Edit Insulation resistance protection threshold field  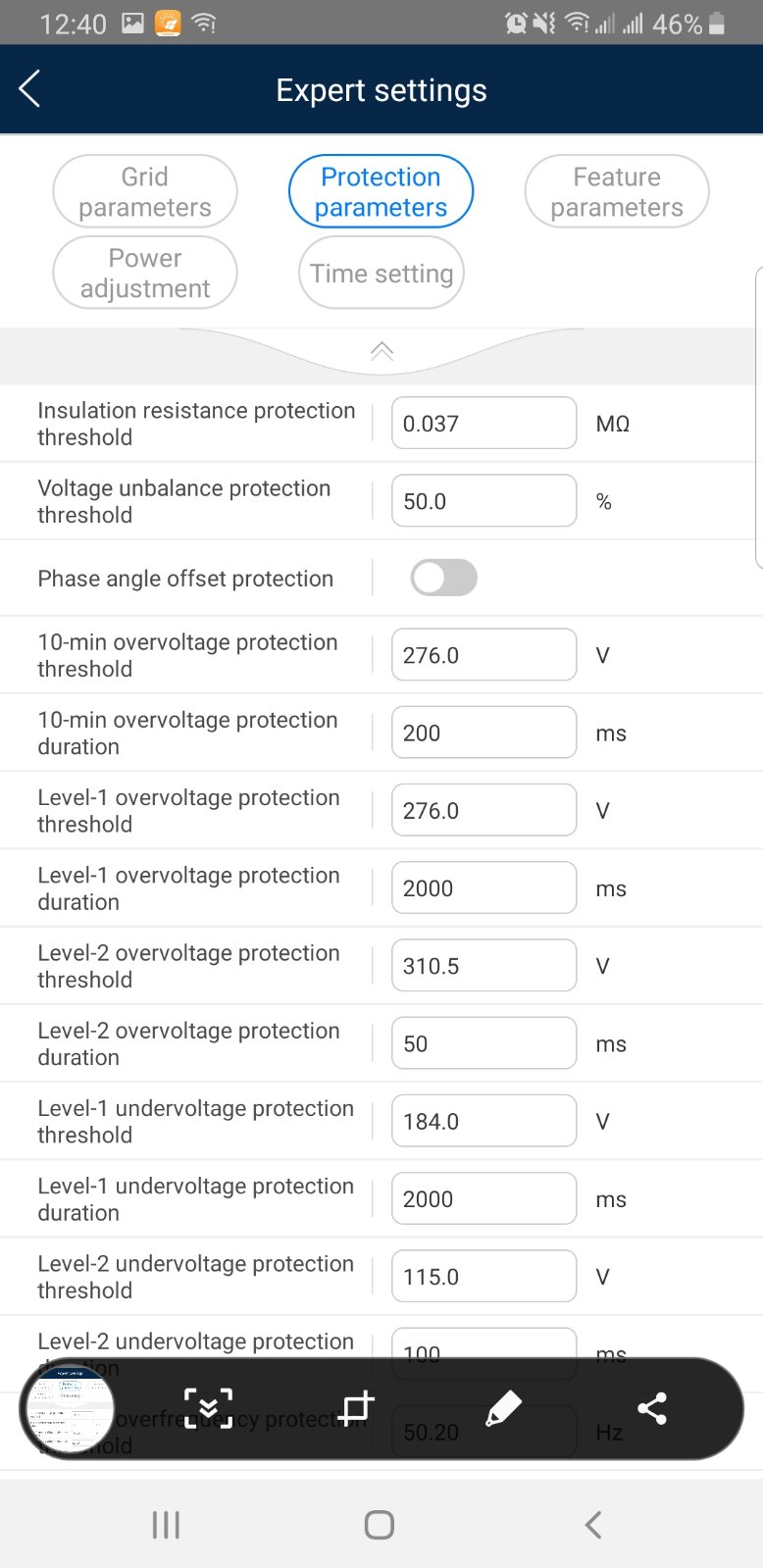[483, 423]
